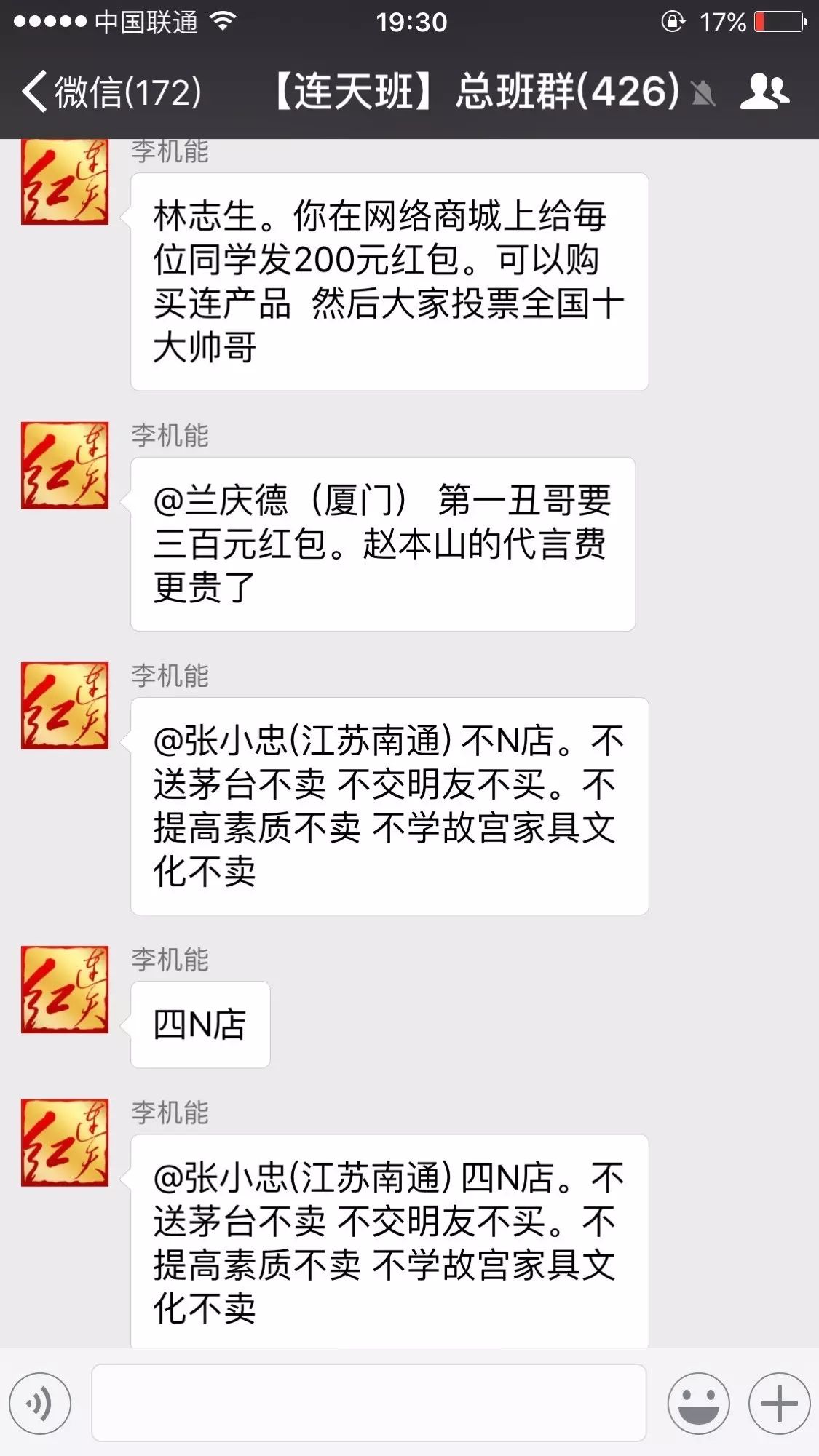Tap 李机能's avatar beside the @兰庆德 message
Image resolution: width=819 pixels, height=1456 pixels.
pyautogui.click(x=65, y=466)
